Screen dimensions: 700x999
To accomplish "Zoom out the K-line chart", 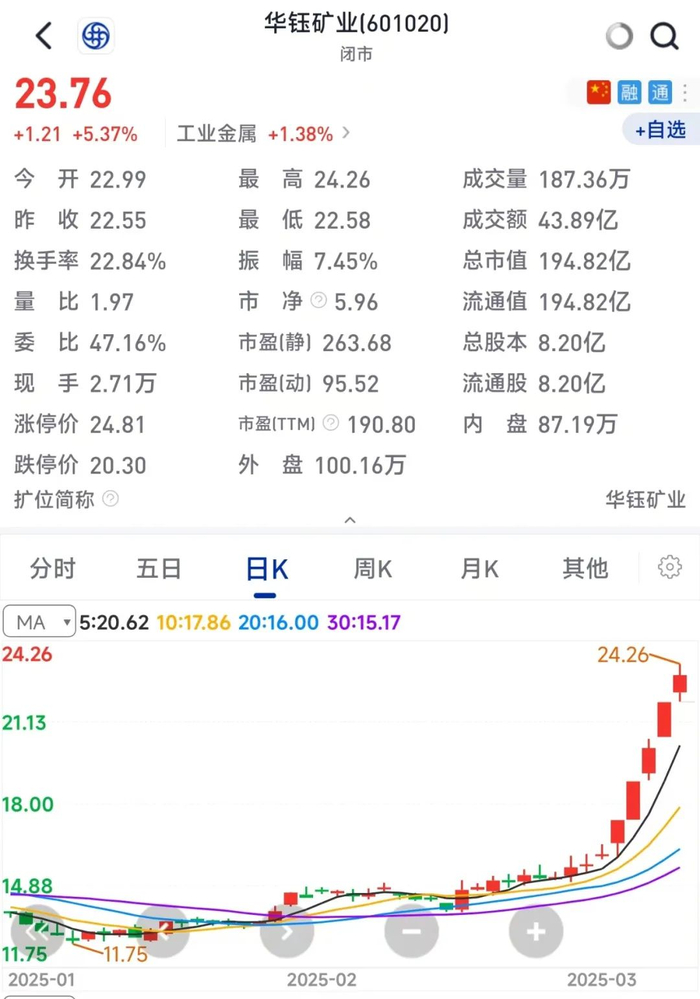I will 412,933.
